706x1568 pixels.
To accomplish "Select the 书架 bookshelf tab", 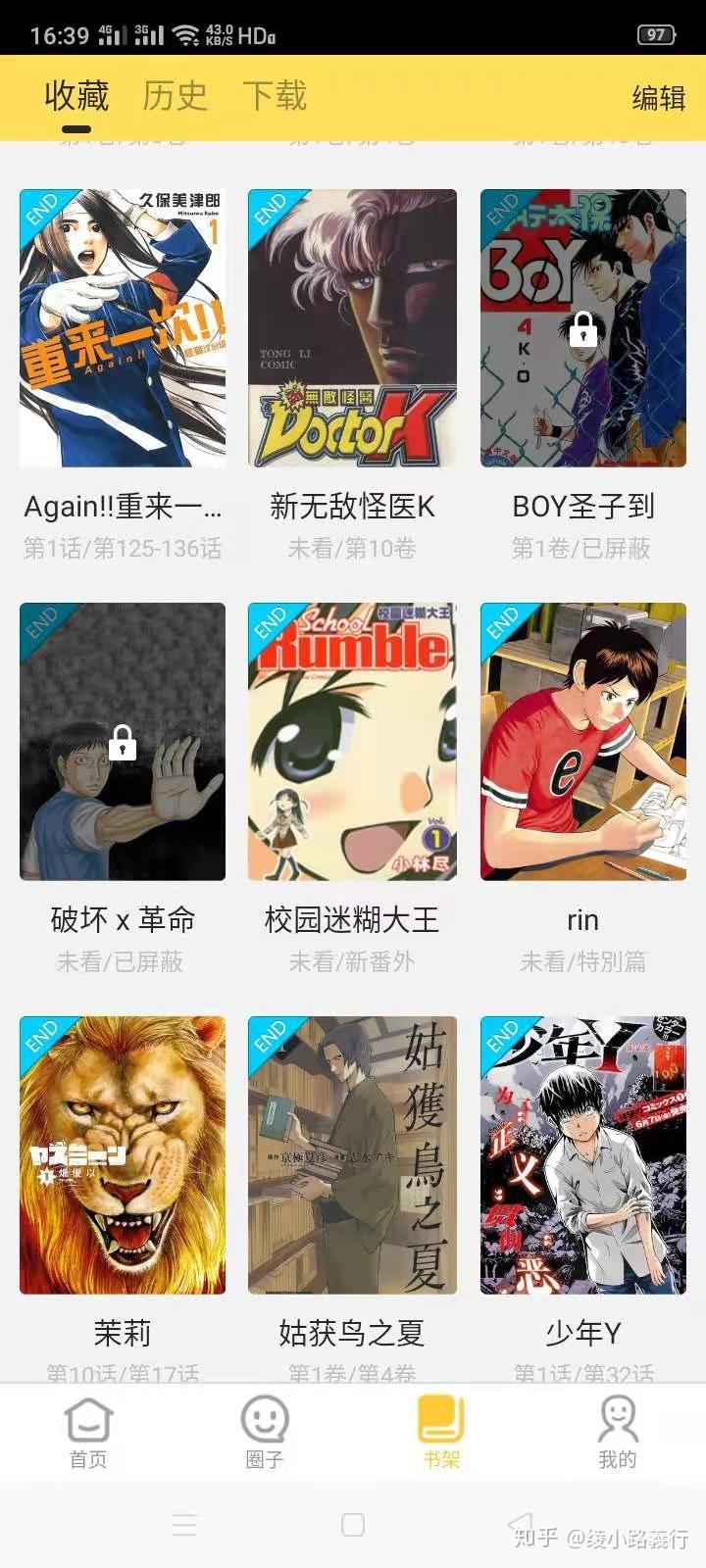I will pos(441,1433).
